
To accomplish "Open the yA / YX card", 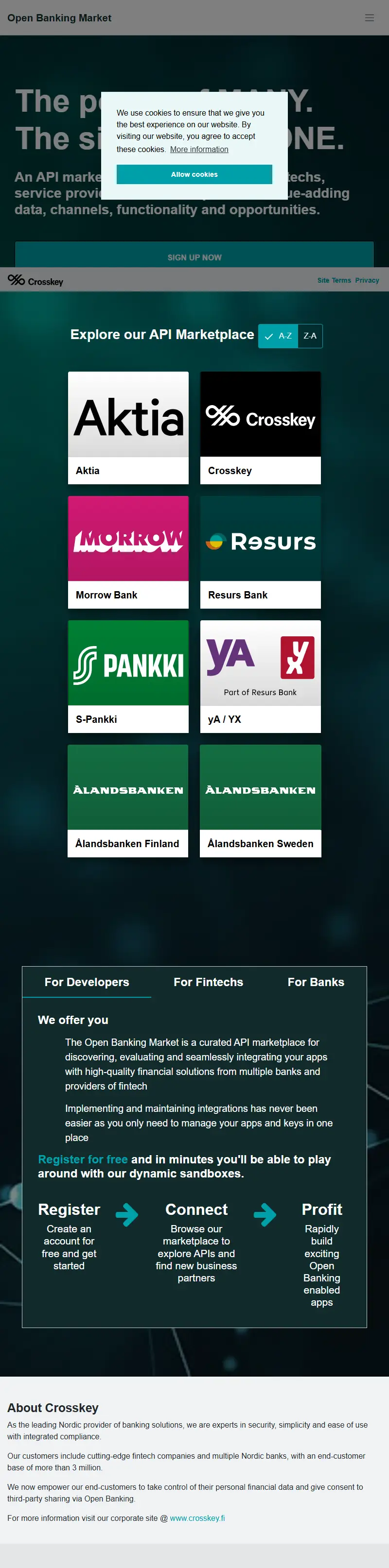I will pos(260,676).
